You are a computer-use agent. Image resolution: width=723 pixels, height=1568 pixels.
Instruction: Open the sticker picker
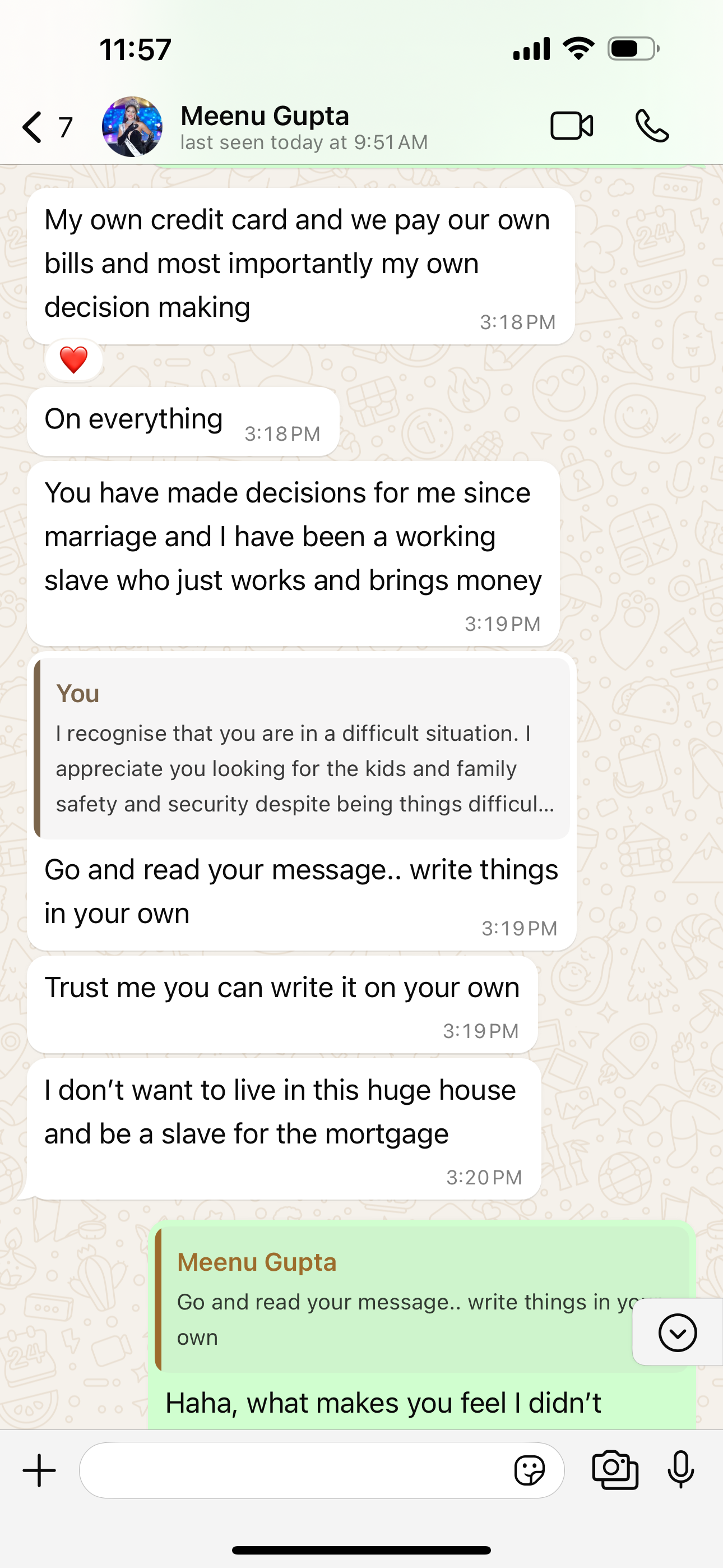(529, 1470)
